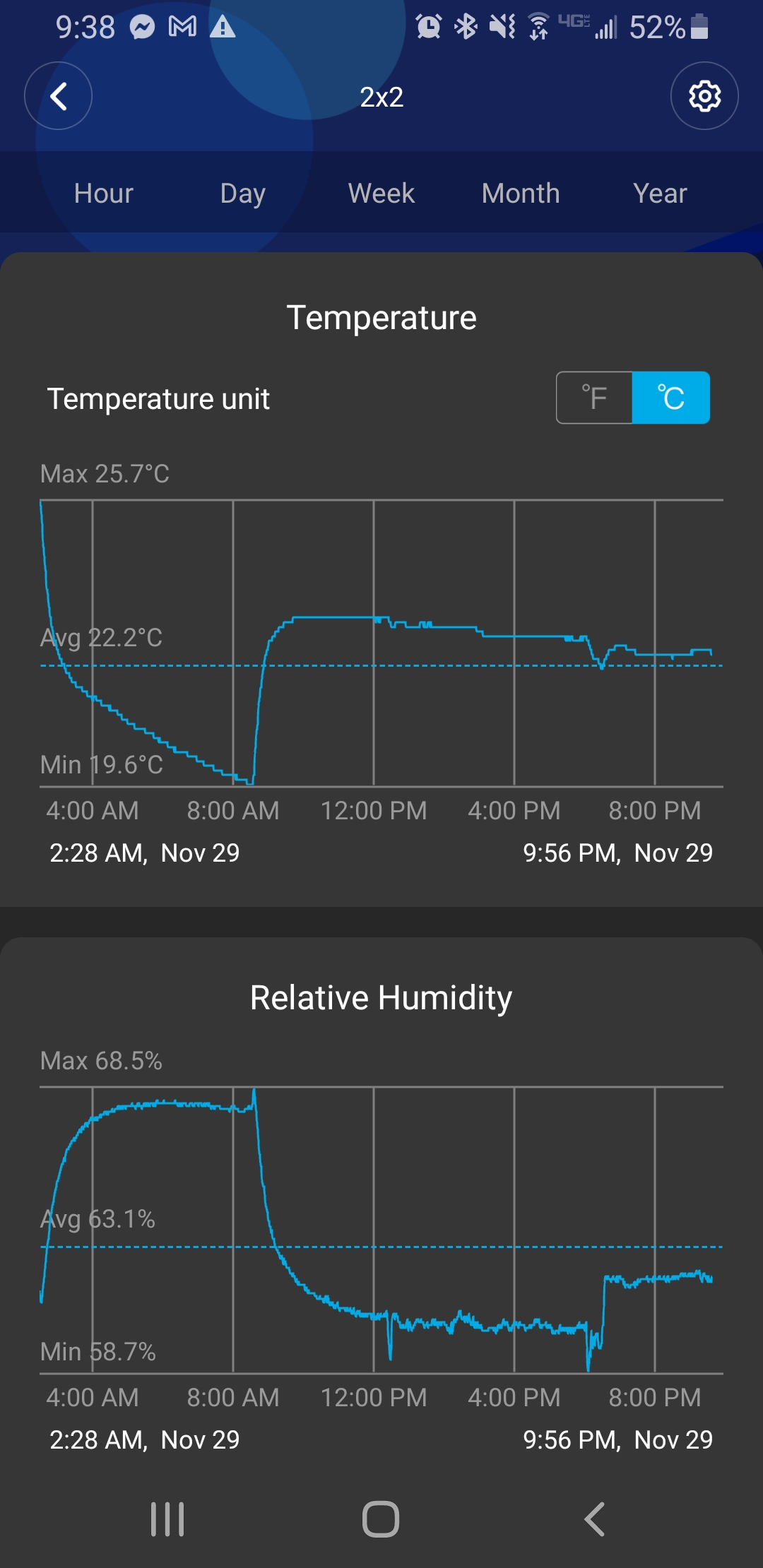This screenshot has height=1568, width=763.
Task: Go to the home screen
Action: [x=381, y=1519]
